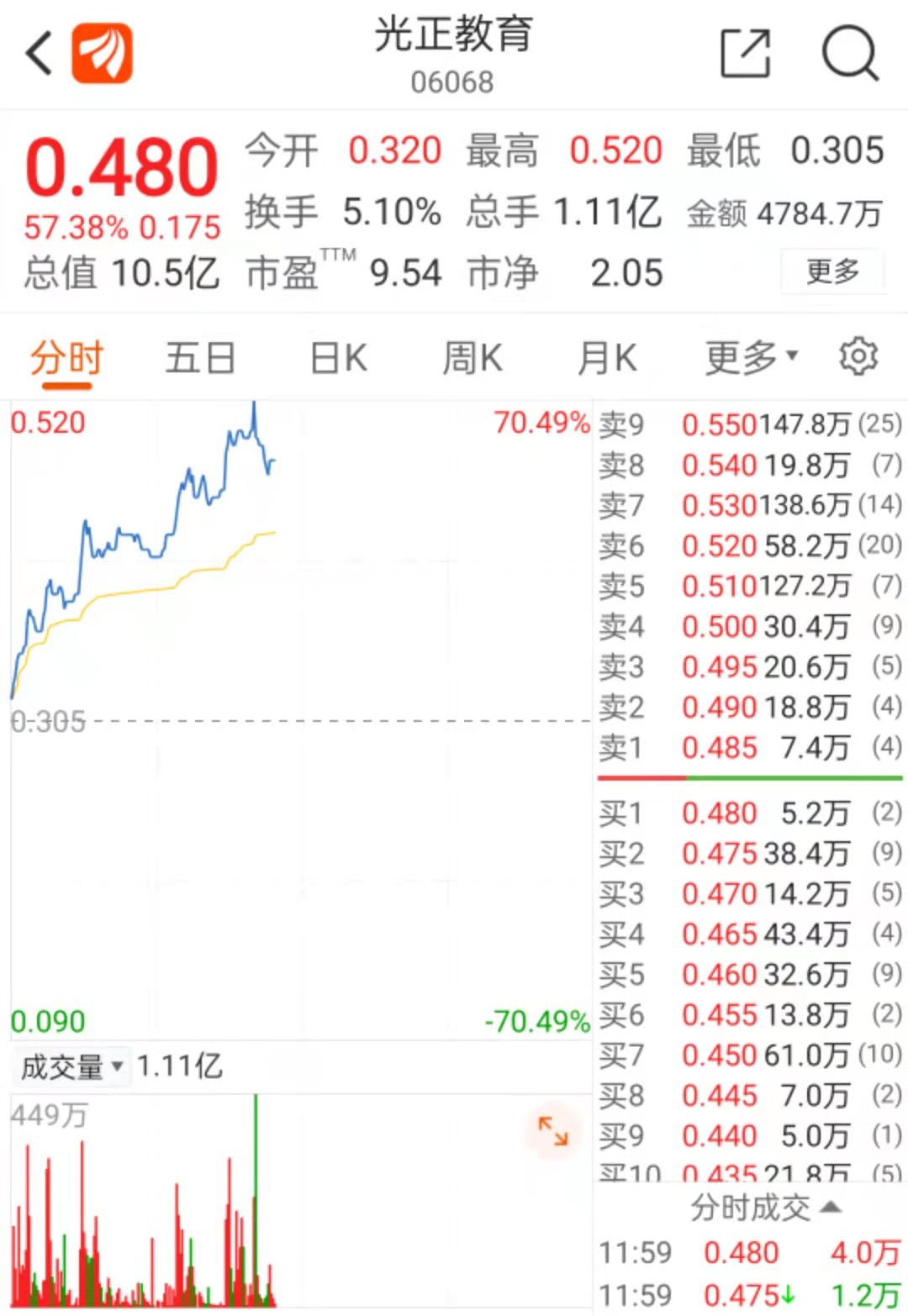Select the 卖1 price 0.485

pos(719,747)
